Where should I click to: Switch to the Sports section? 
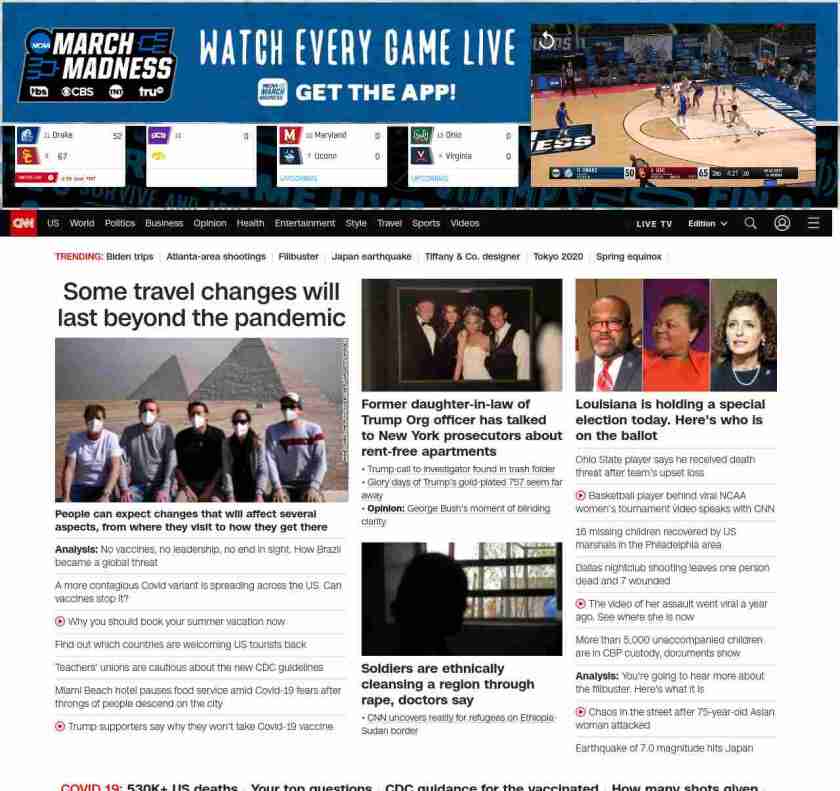(x=426, y=223)
